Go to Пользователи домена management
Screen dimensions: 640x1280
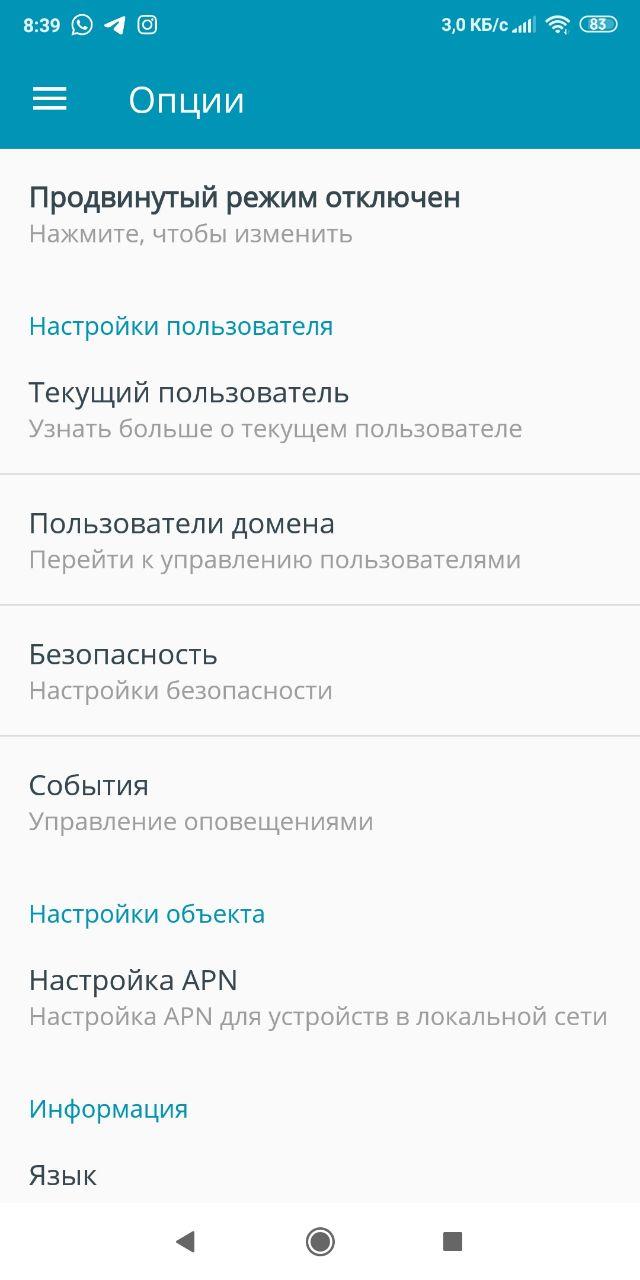coord(320,540)
